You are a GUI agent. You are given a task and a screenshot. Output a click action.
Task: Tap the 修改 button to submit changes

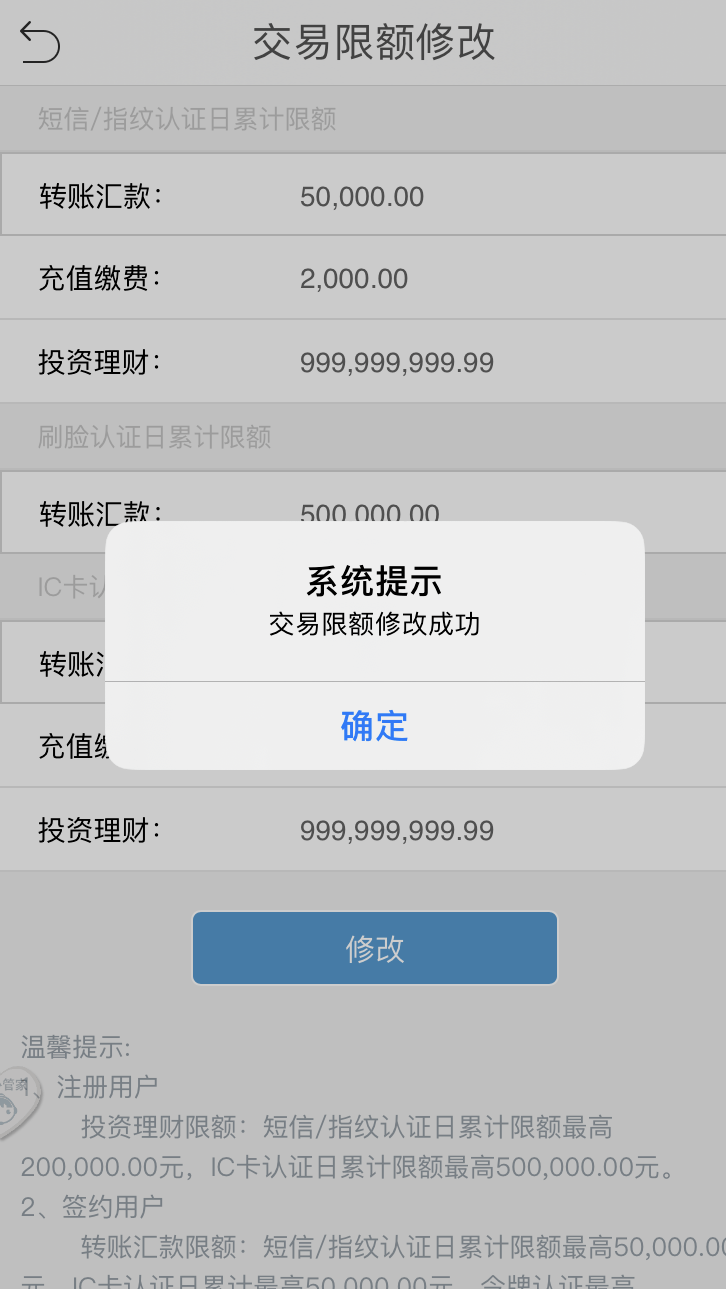click(374, 947)
